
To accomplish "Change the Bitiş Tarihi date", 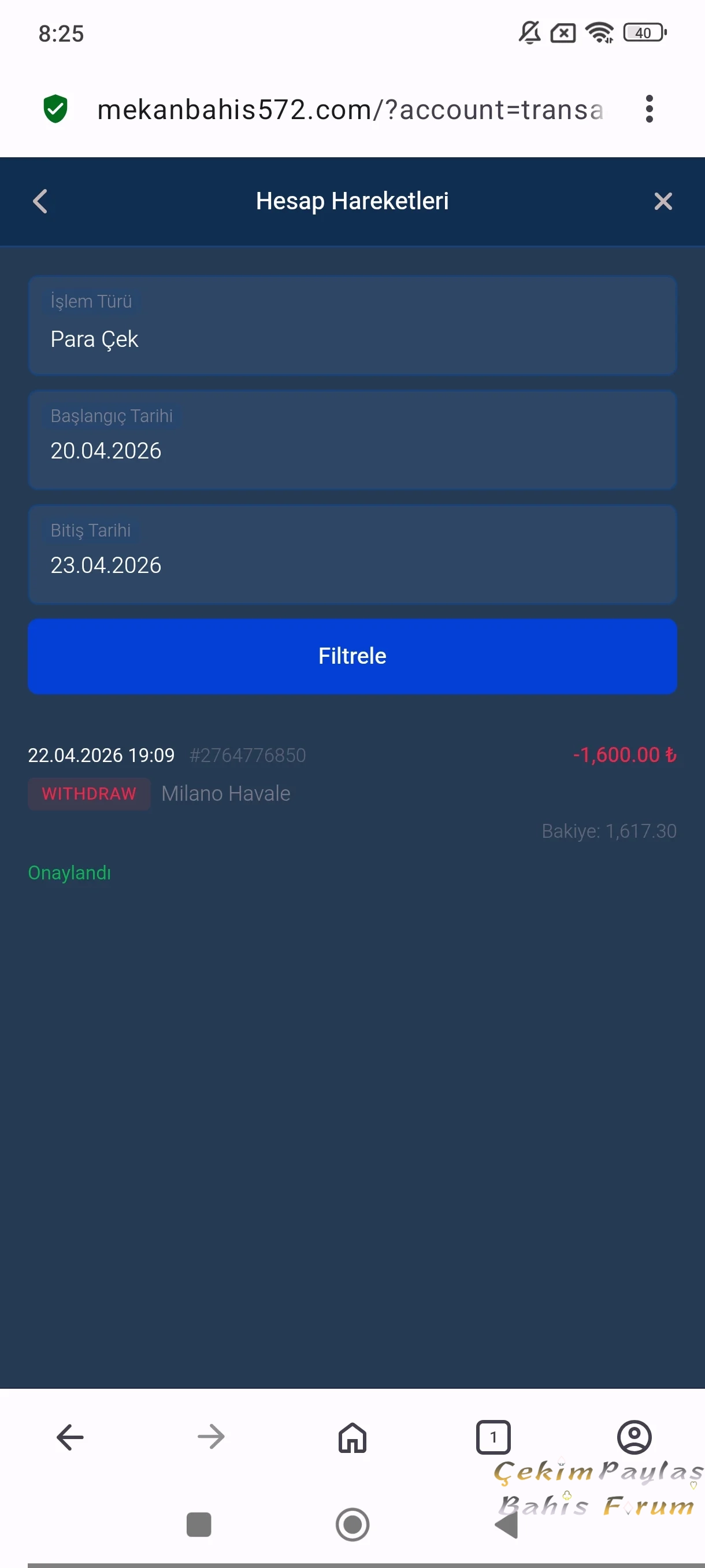I will [352, 554].
